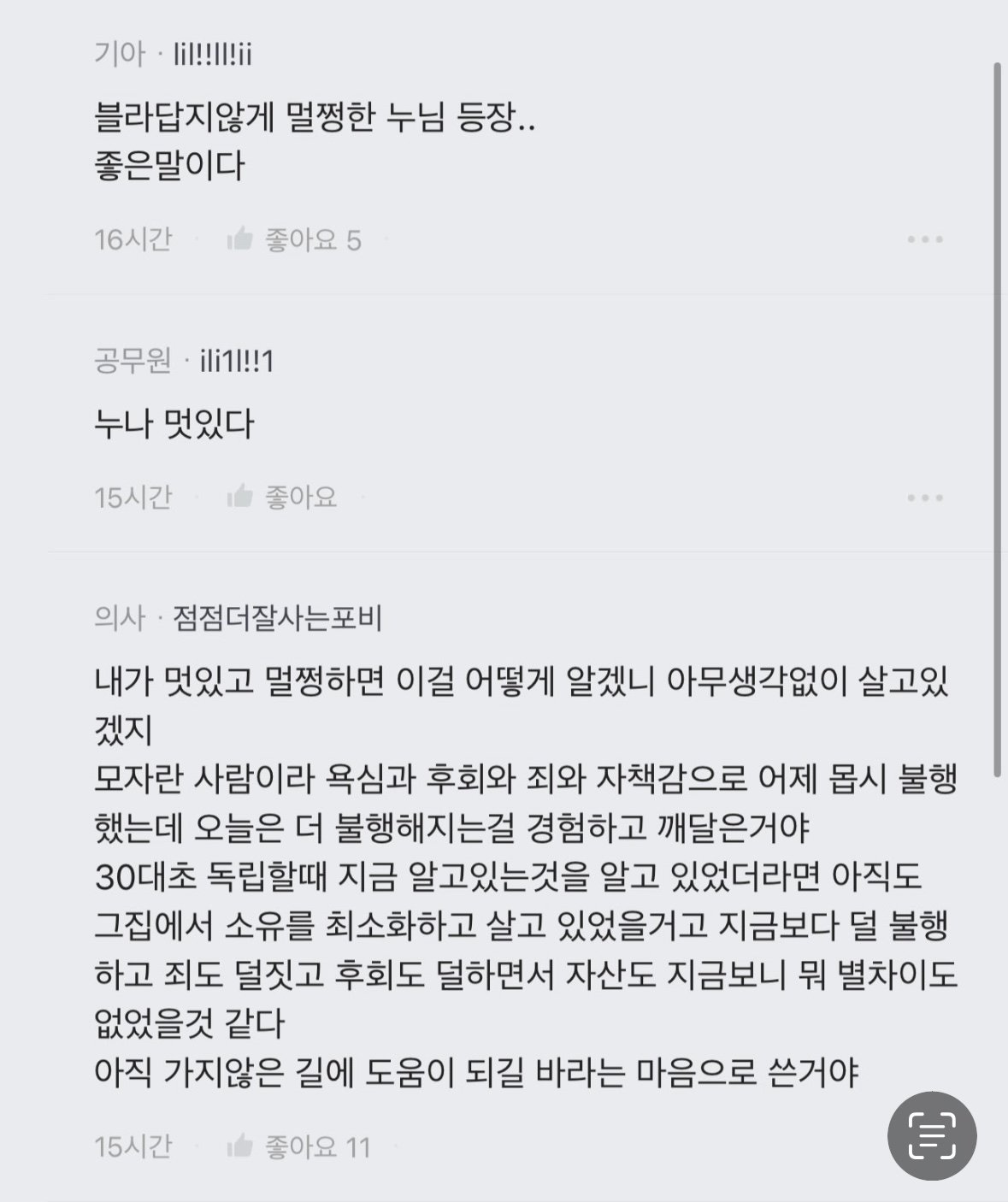
Task: Open overflow menu on 기아 user's comment
Action: (x=924, y=240)
